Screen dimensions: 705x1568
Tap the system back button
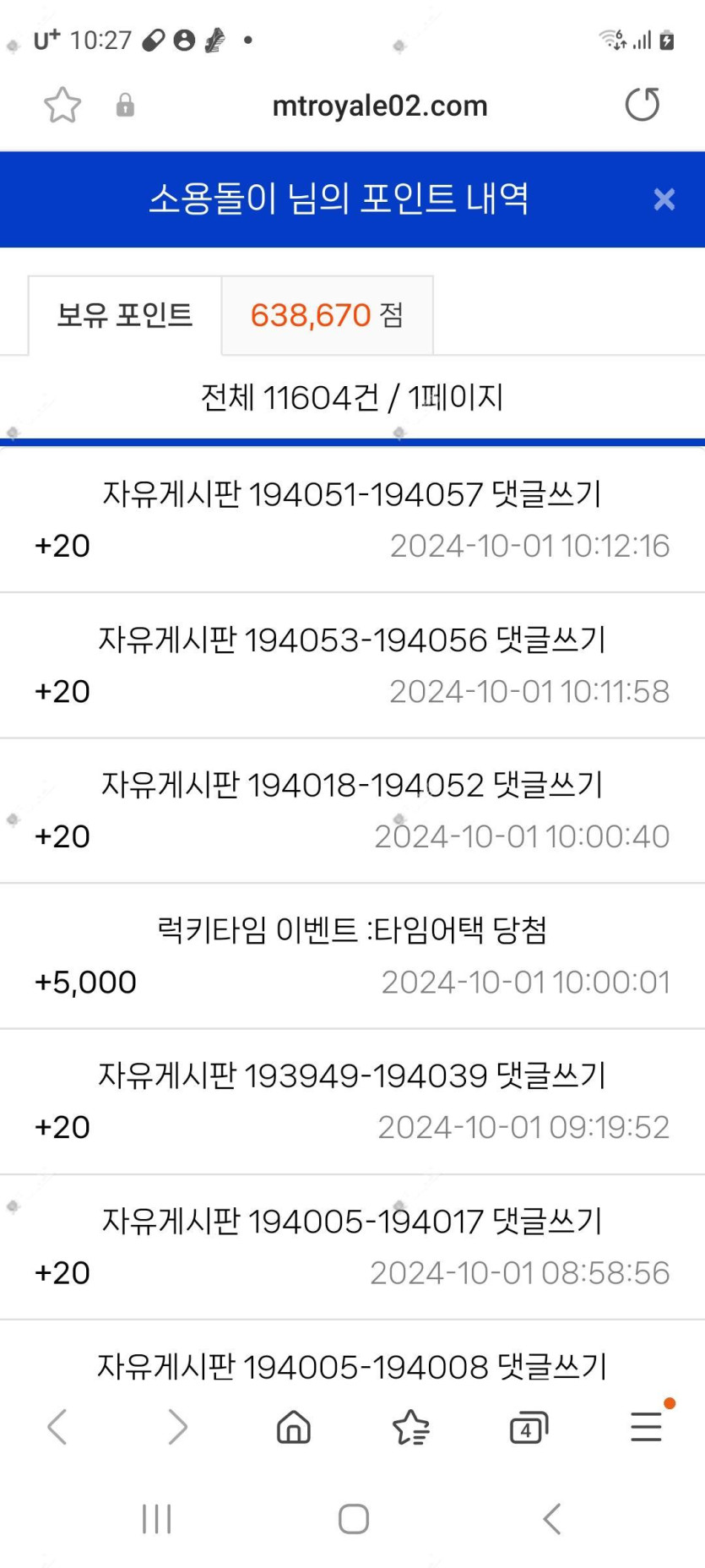click(552, 1518)
